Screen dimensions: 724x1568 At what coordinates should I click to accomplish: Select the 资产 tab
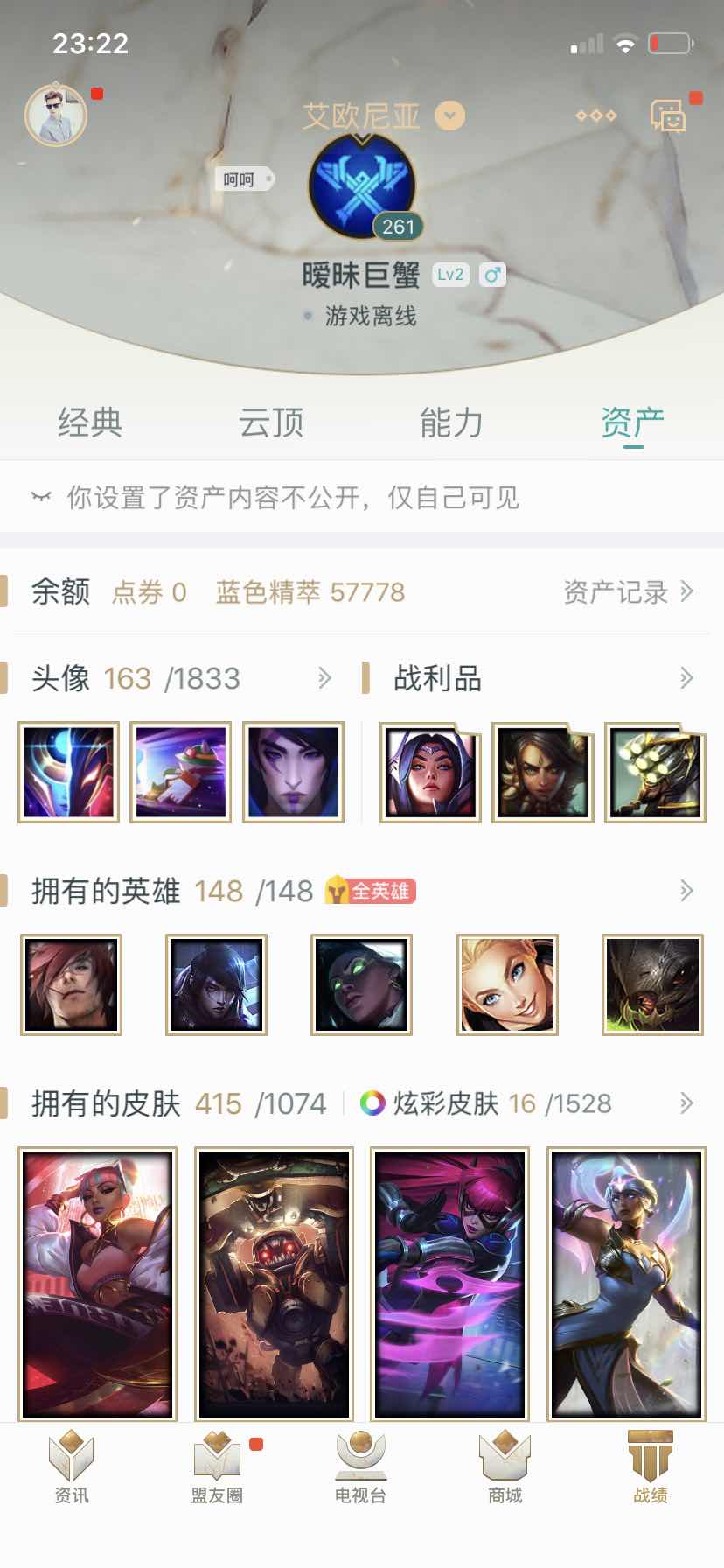632,423
